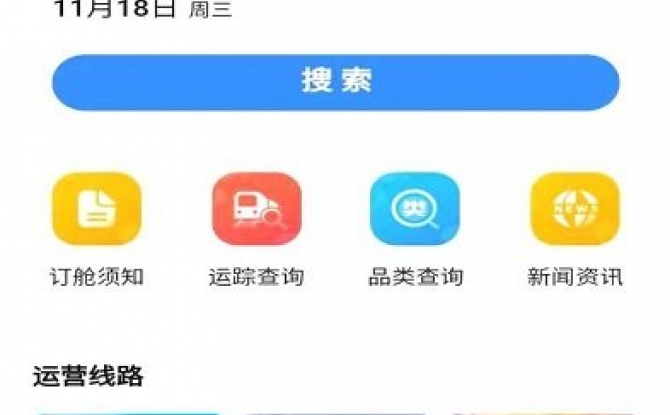
Task: Open 品类查询 category lookup
Action: pos(415,209)
